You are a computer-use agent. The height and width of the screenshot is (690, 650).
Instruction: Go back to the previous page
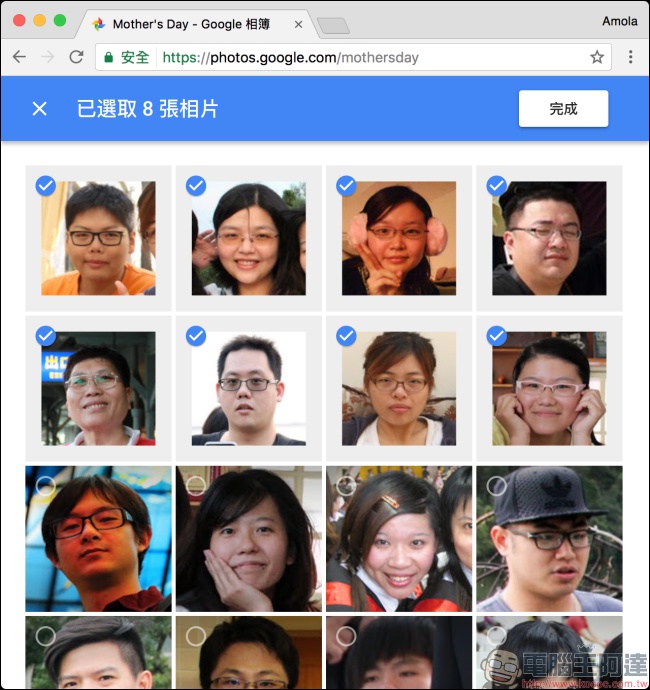(19, 57)
